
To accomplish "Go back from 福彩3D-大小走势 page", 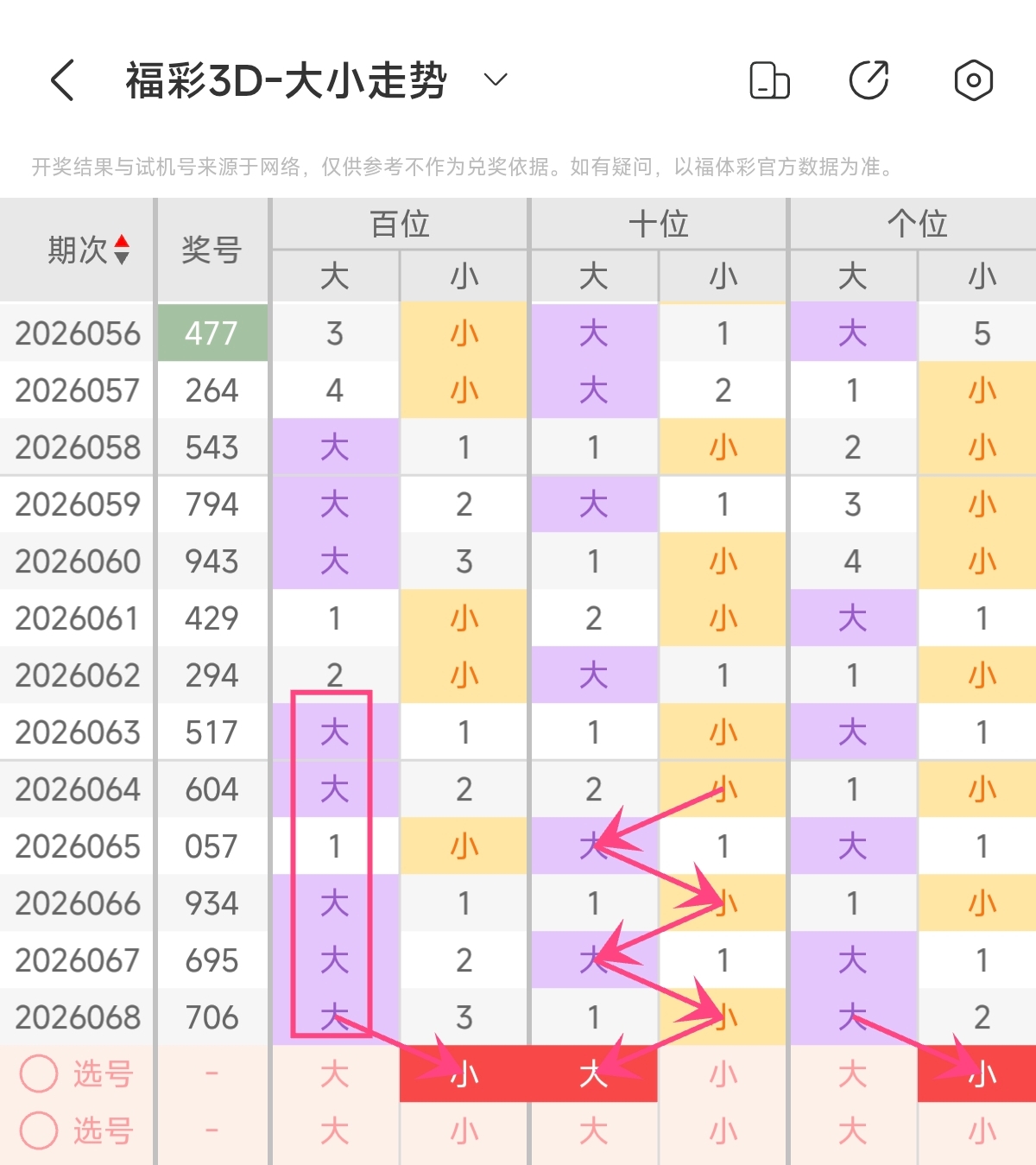I will [62, 80].
